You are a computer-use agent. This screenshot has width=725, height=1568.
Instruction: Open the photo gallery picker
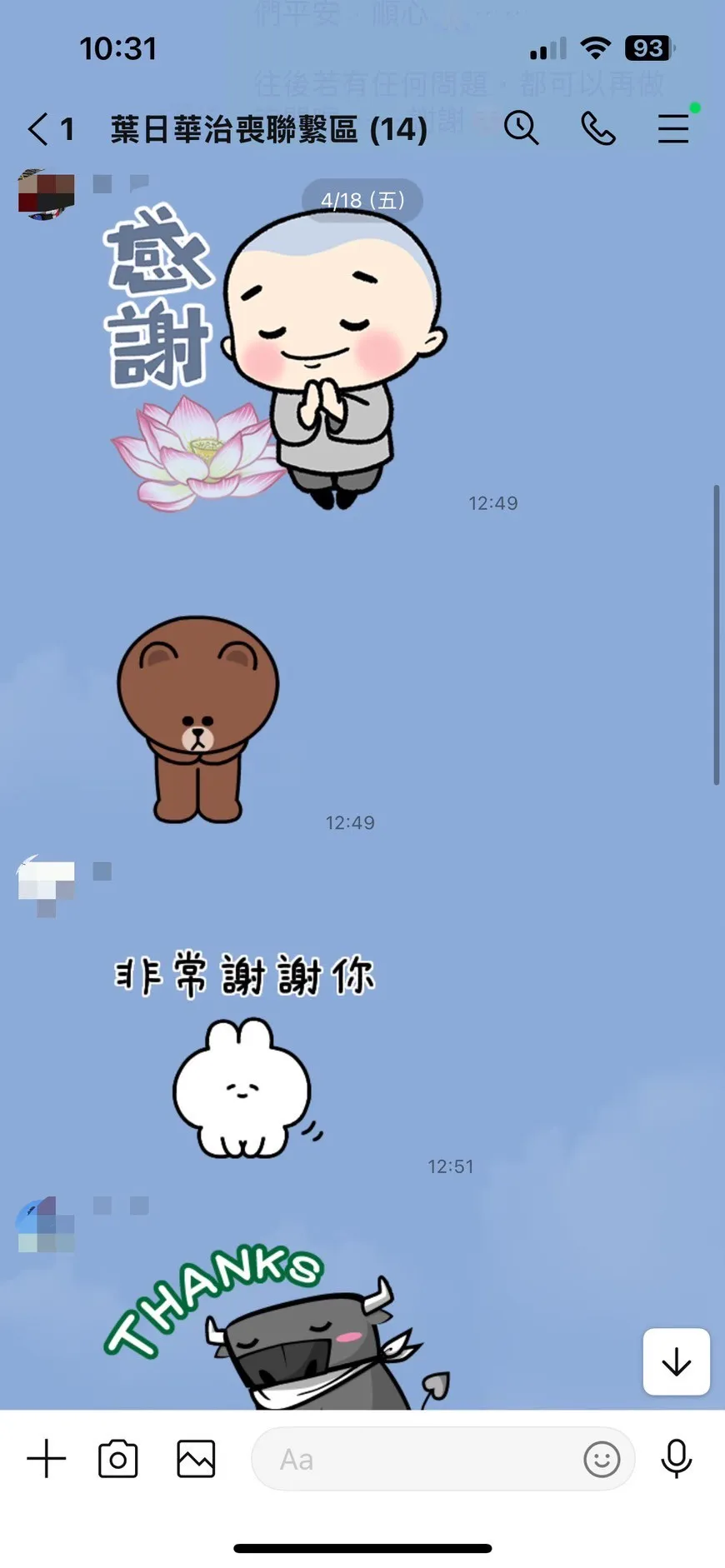point(196,1459)
